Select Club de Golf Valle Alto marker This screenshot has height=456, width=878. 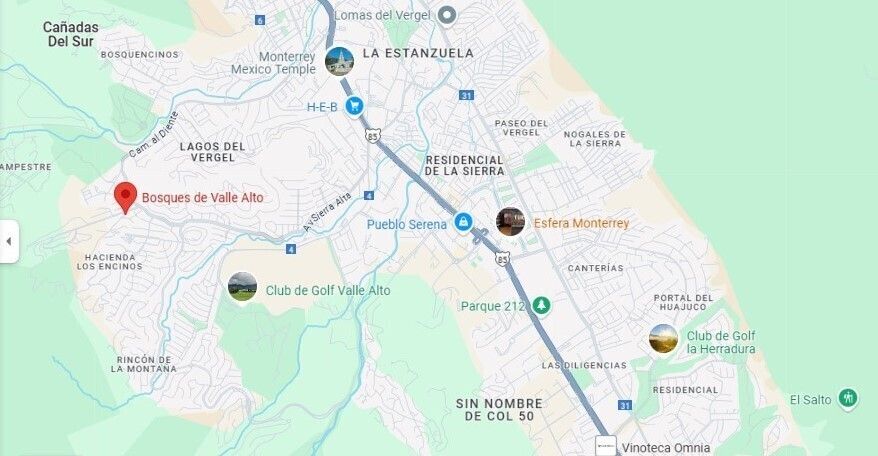coord(242,288)
